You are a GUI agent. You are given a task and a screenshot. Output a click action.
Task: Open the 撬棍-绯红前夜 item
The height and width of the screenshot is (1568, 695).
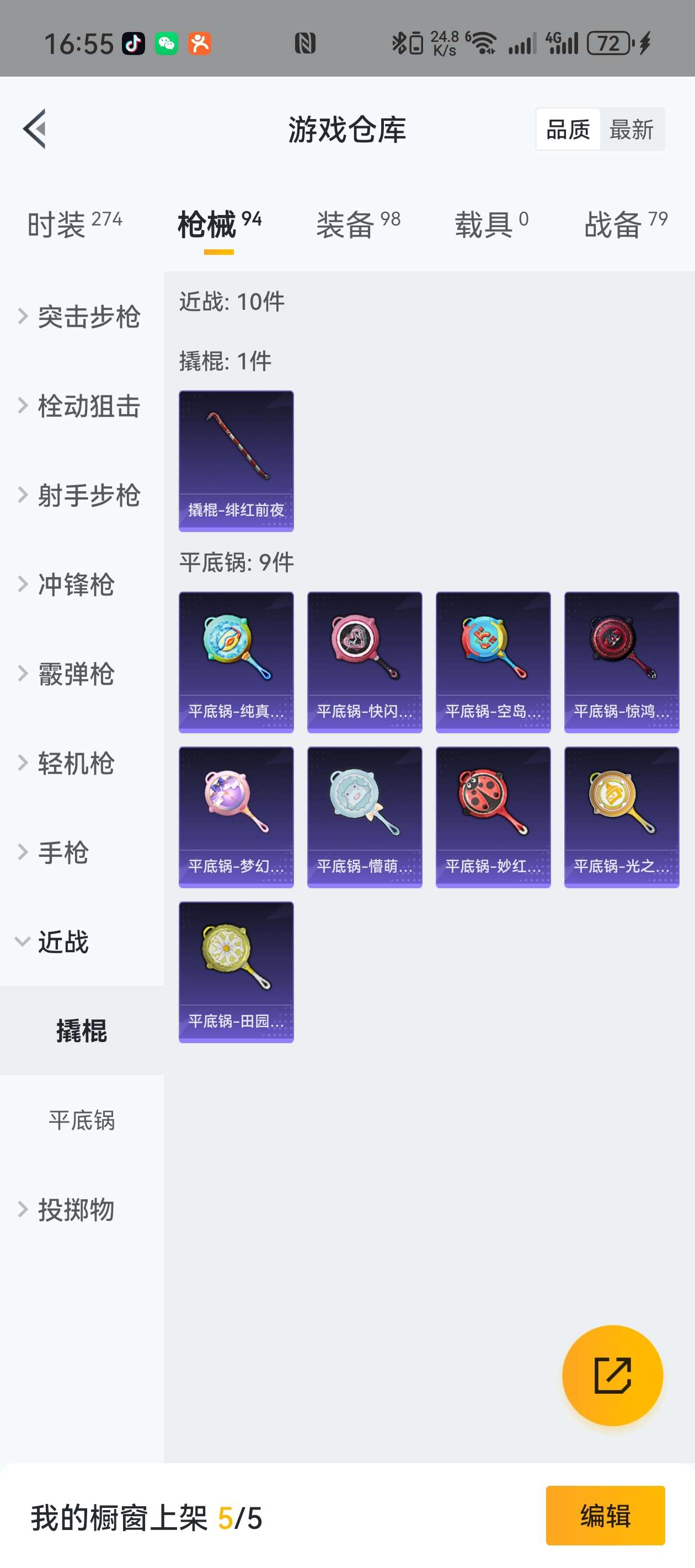(x=236, y=461)
